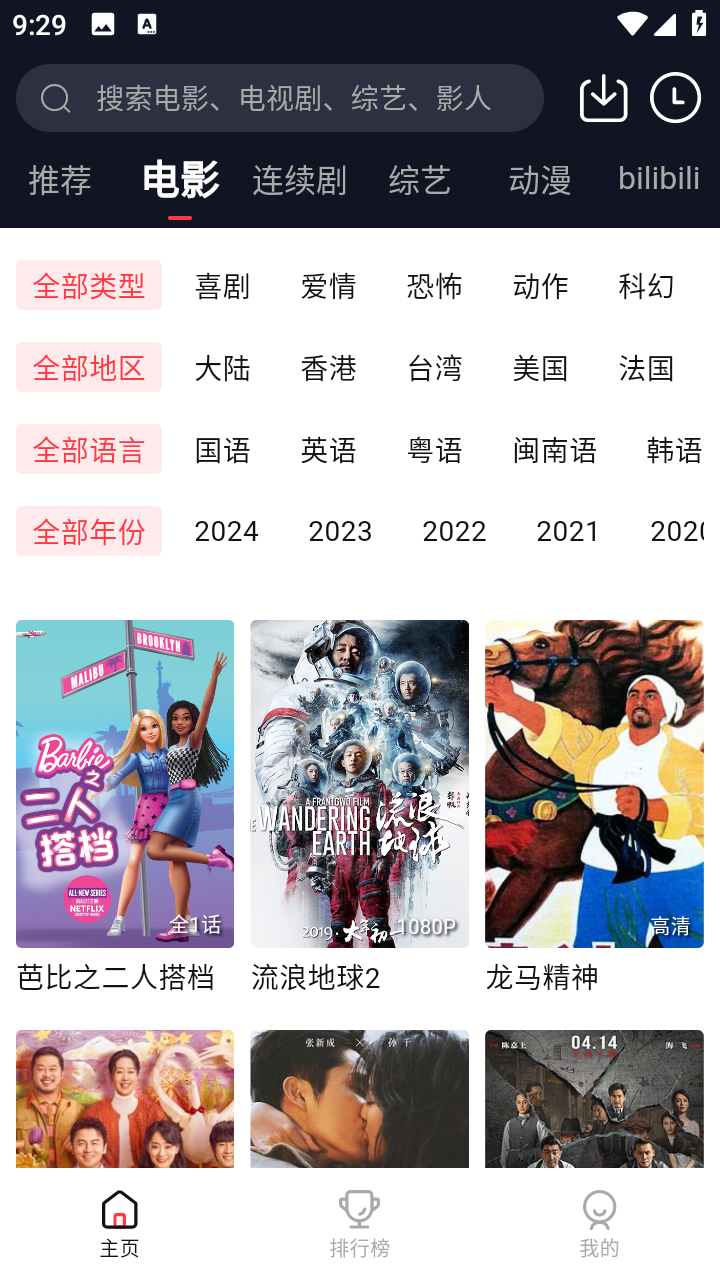Switch to the 综艺 tab
The width and height of the screenshot is (720, 1280).
click(420, 180)
